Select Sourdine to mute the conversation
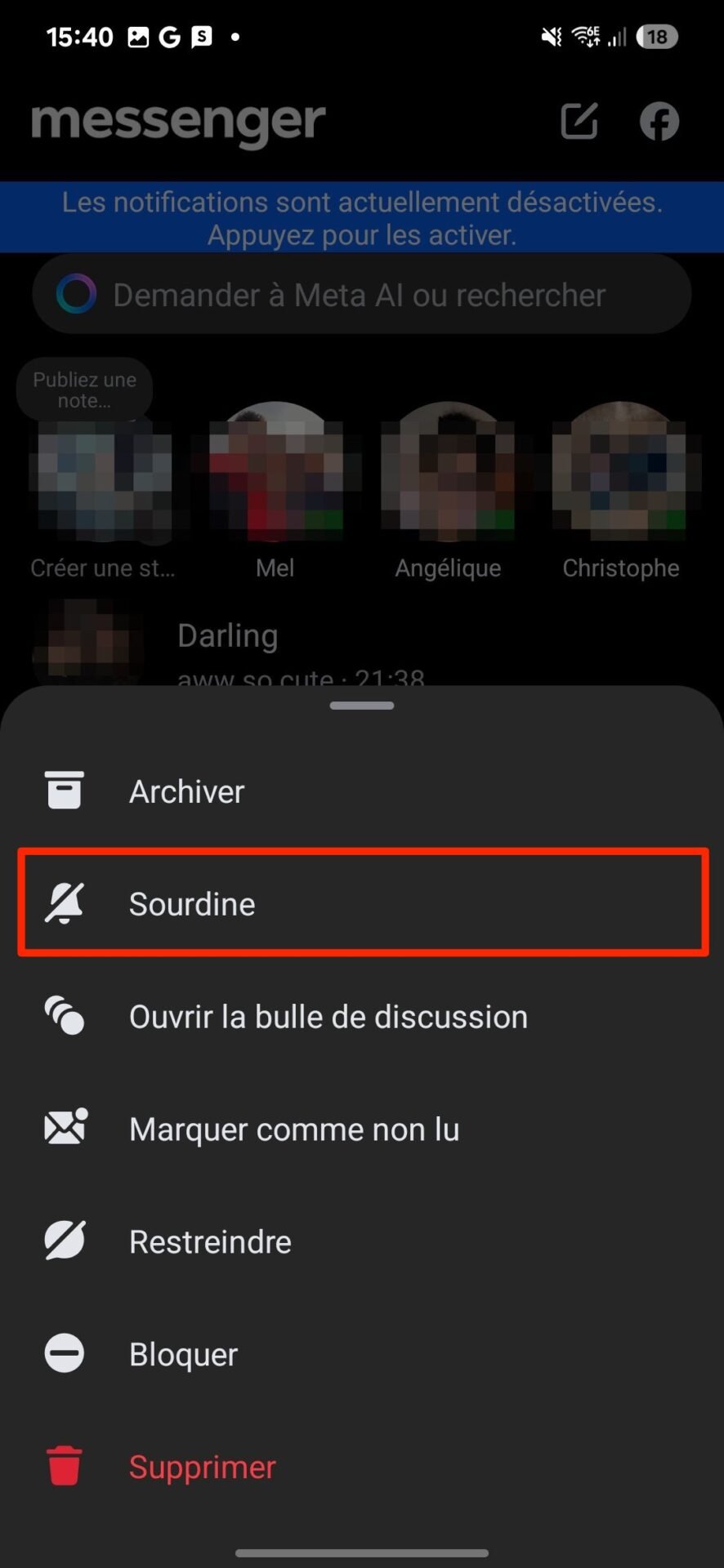Image resolution: width=724 pixels, height=1568 pixels. (362, 903)
